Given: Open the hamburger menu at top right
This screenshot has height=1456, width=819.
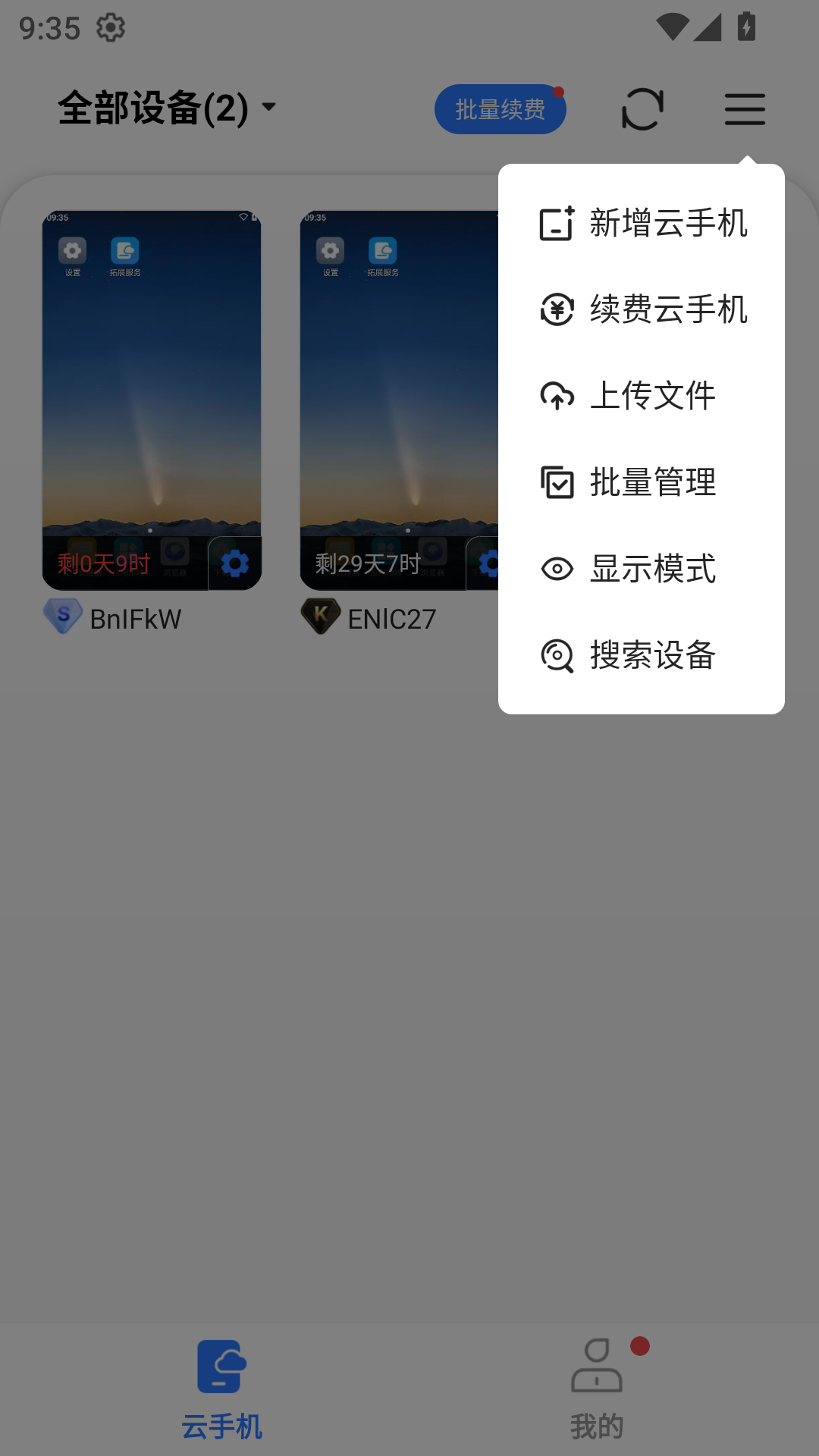Looking at the screenshot, I should 744,108.
